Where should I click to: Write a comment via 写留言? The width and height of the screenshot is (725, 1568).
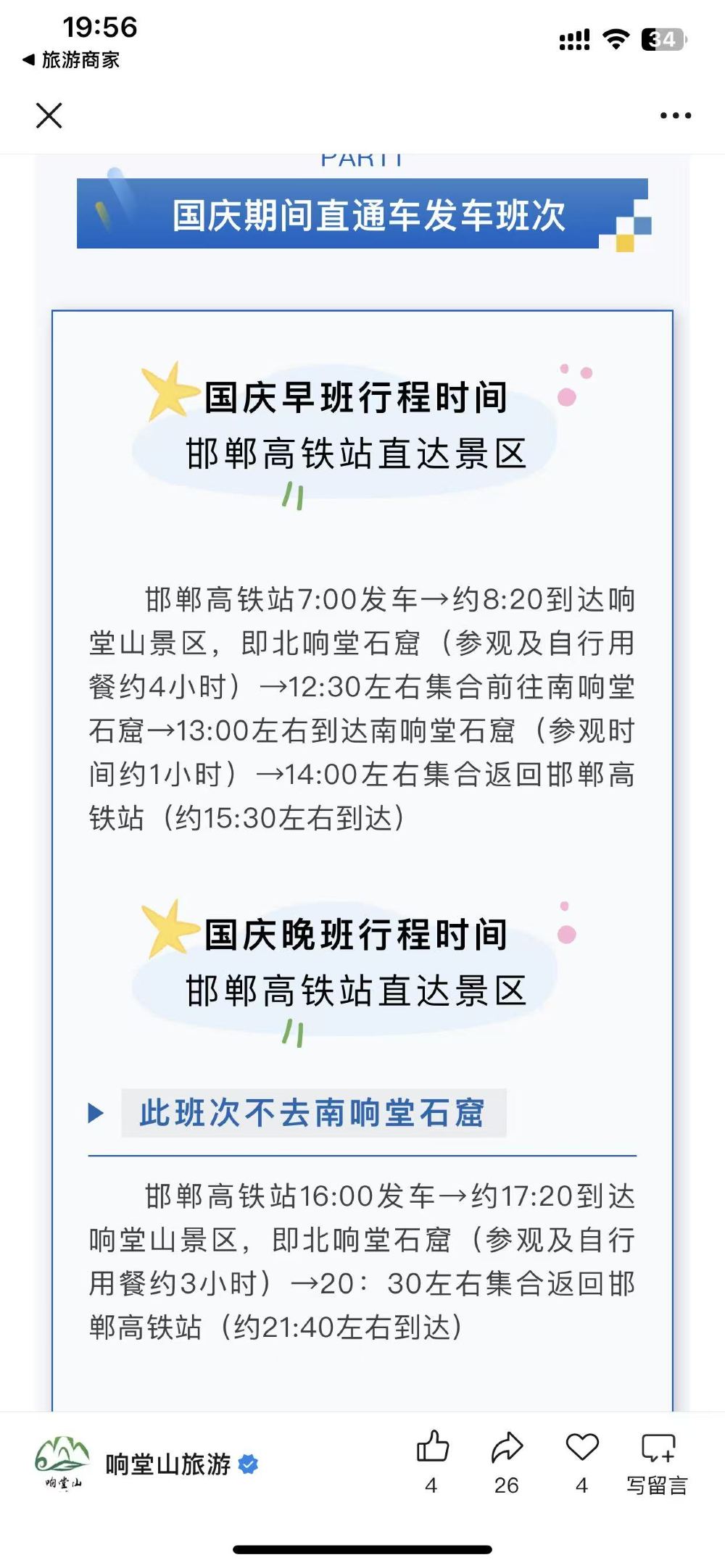click(658, 1460)
